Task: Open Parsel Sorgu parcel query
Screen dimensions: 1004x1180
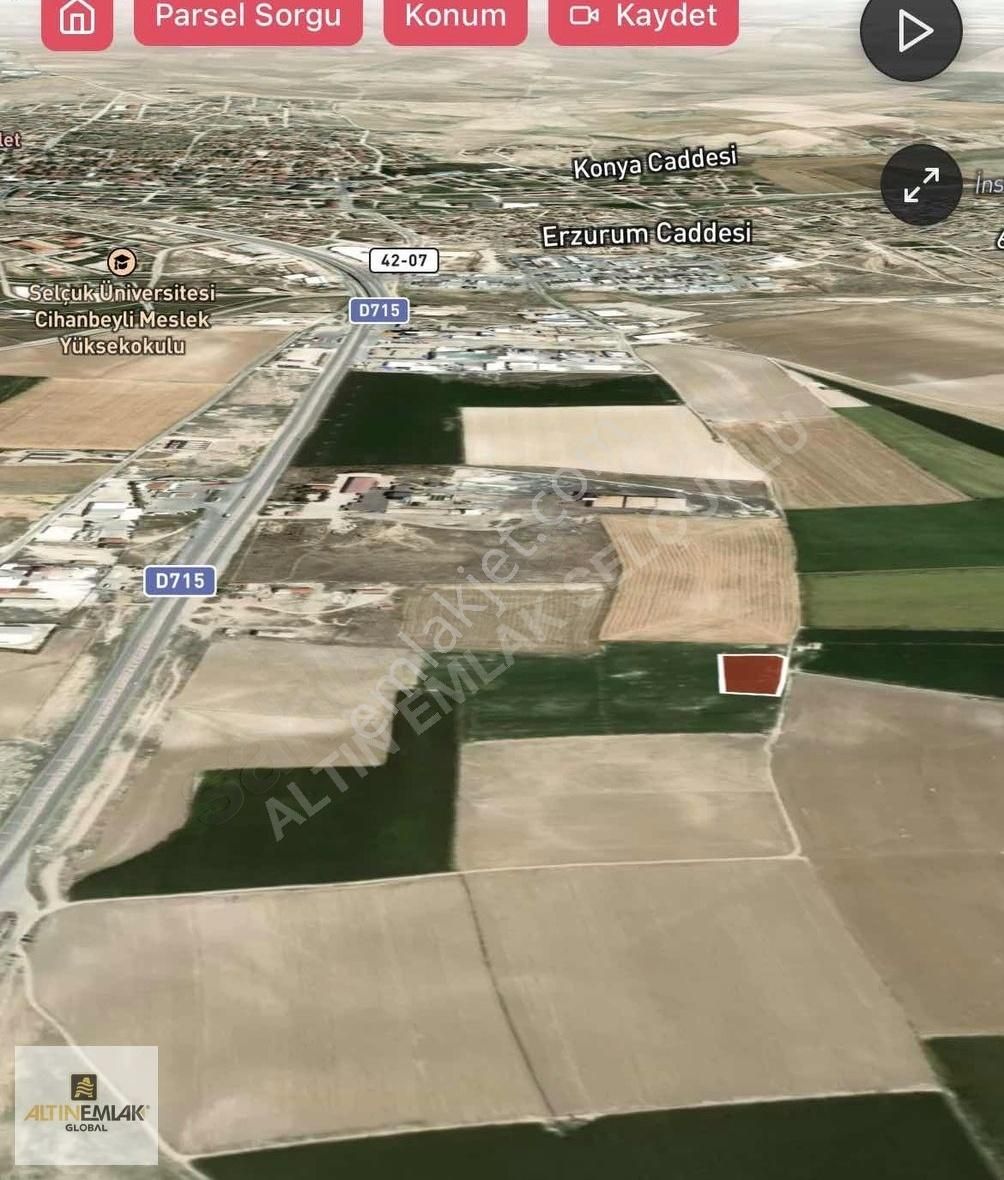Action: click(x=248, y=18)
